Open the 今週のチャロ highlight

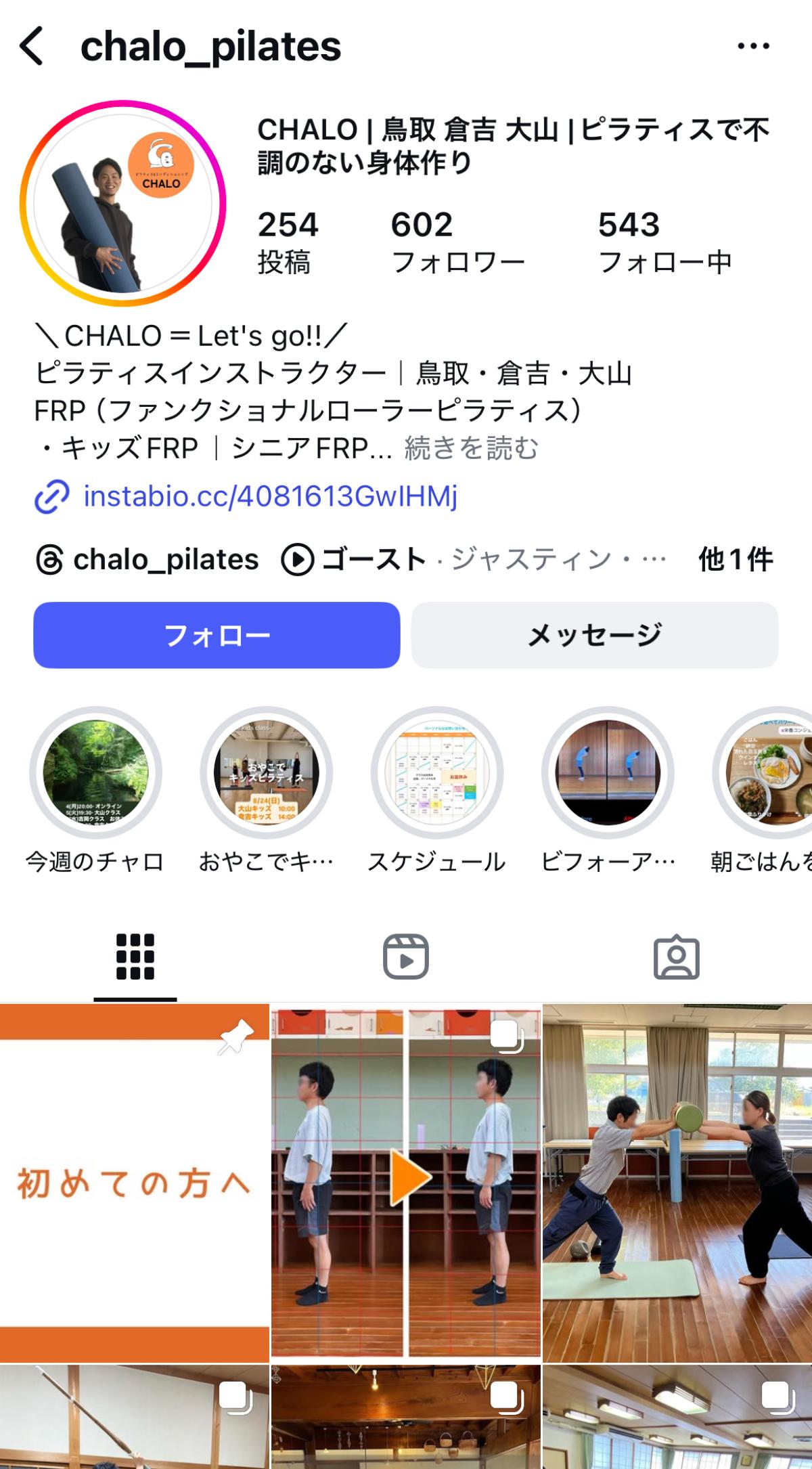coord(95,773)
